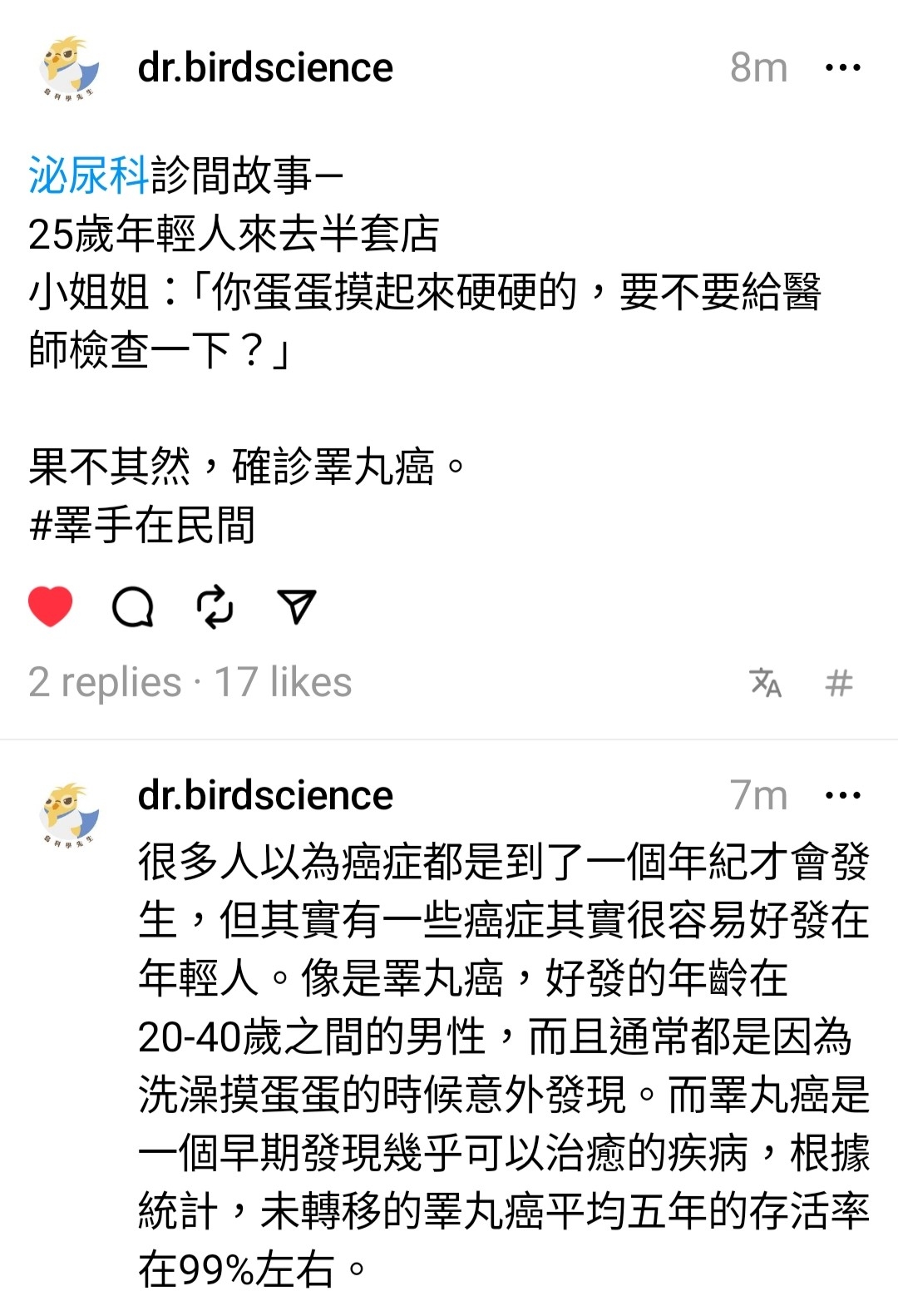Open overflow menu on the 8m post

842,68
